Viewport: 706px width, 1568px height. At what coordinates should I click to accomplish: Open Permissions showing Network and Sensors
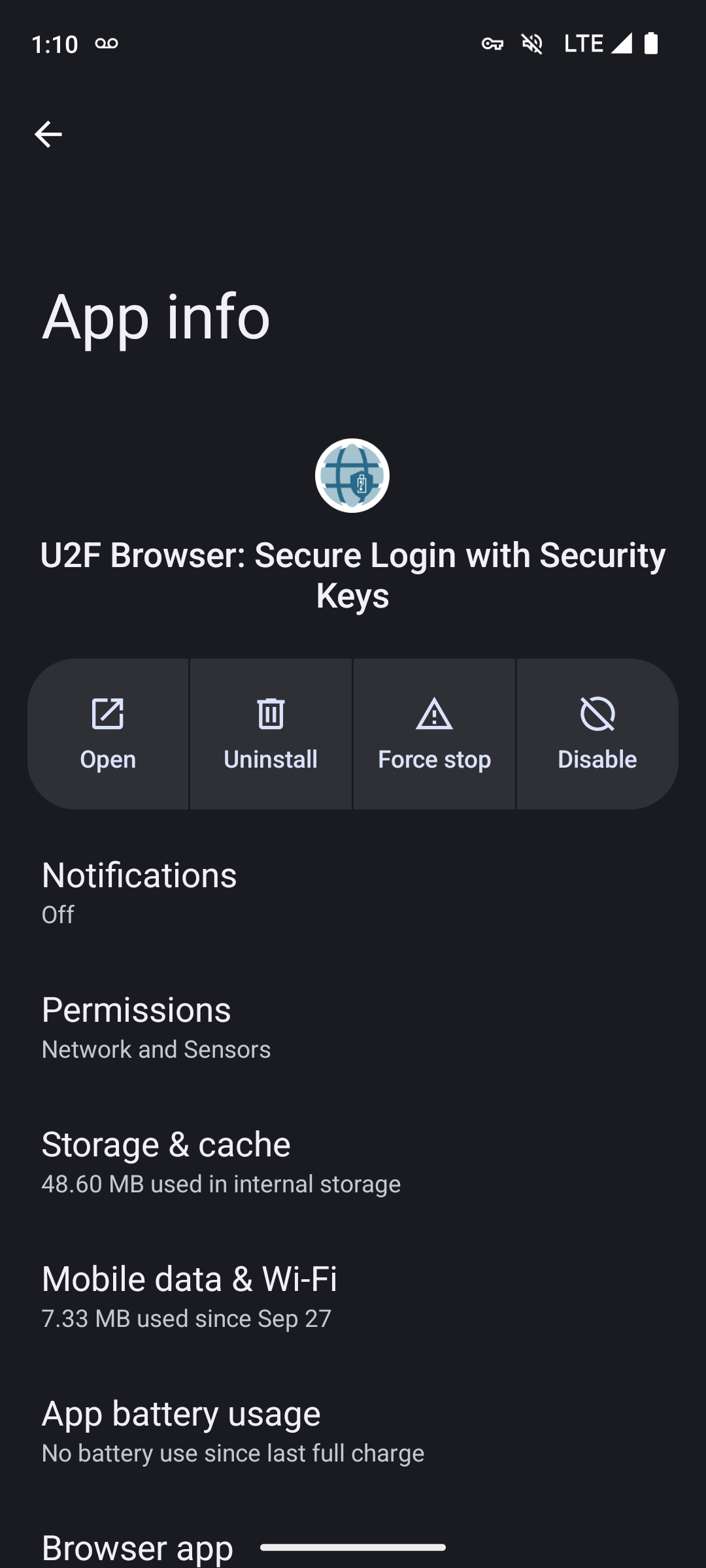[x=353, y=1026]
